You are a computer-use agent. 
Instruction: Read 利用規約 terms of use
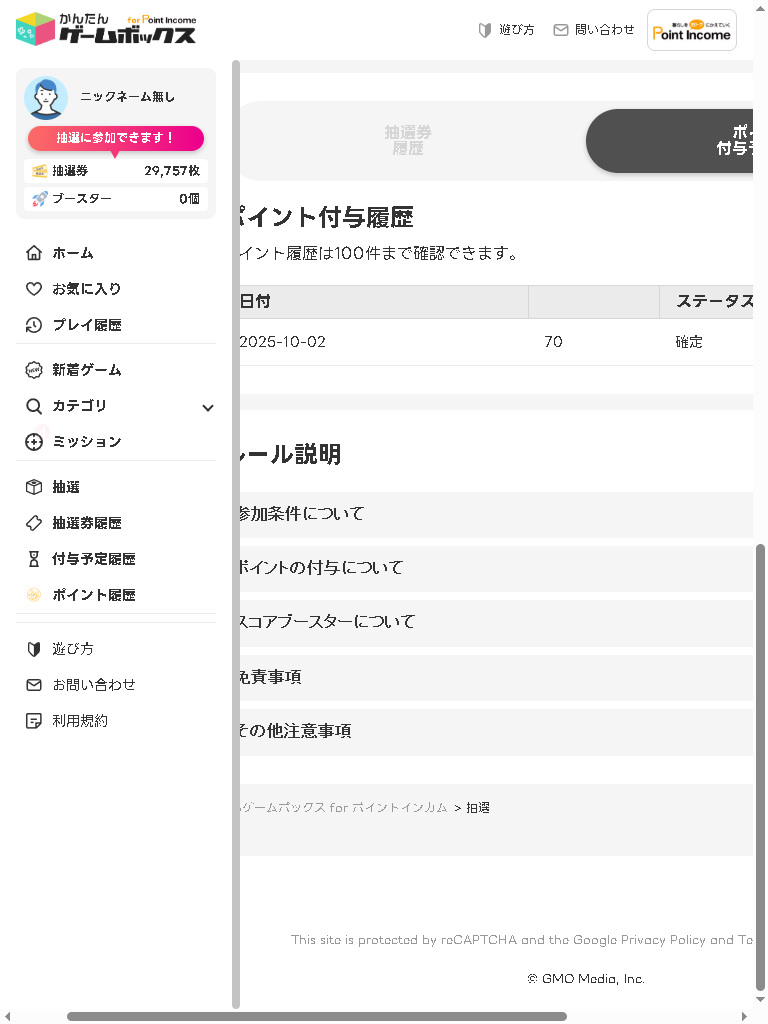pos(80,721)
